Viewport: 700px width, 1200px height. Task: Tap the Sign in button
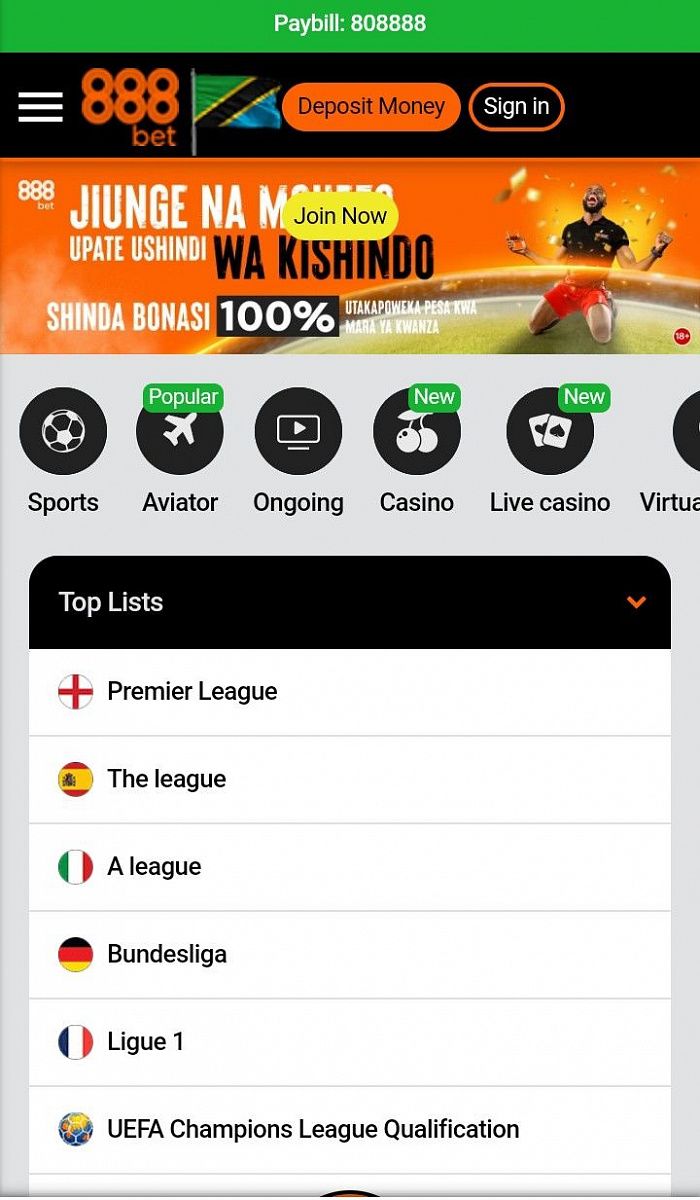tap(516, 107)
